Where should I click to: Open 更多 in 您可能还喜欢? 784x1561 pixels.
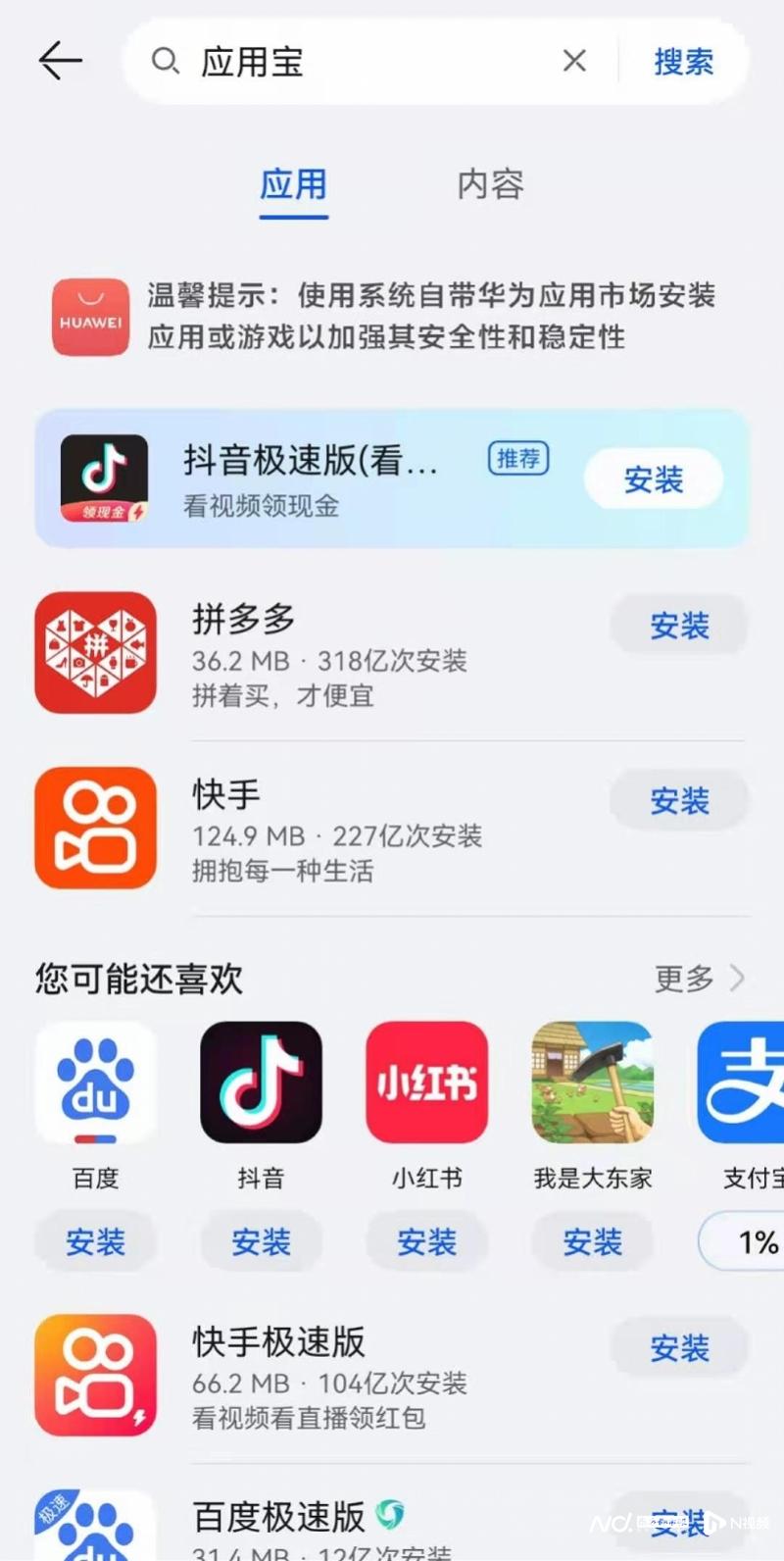pyautogui.click(x=700, y=978)
